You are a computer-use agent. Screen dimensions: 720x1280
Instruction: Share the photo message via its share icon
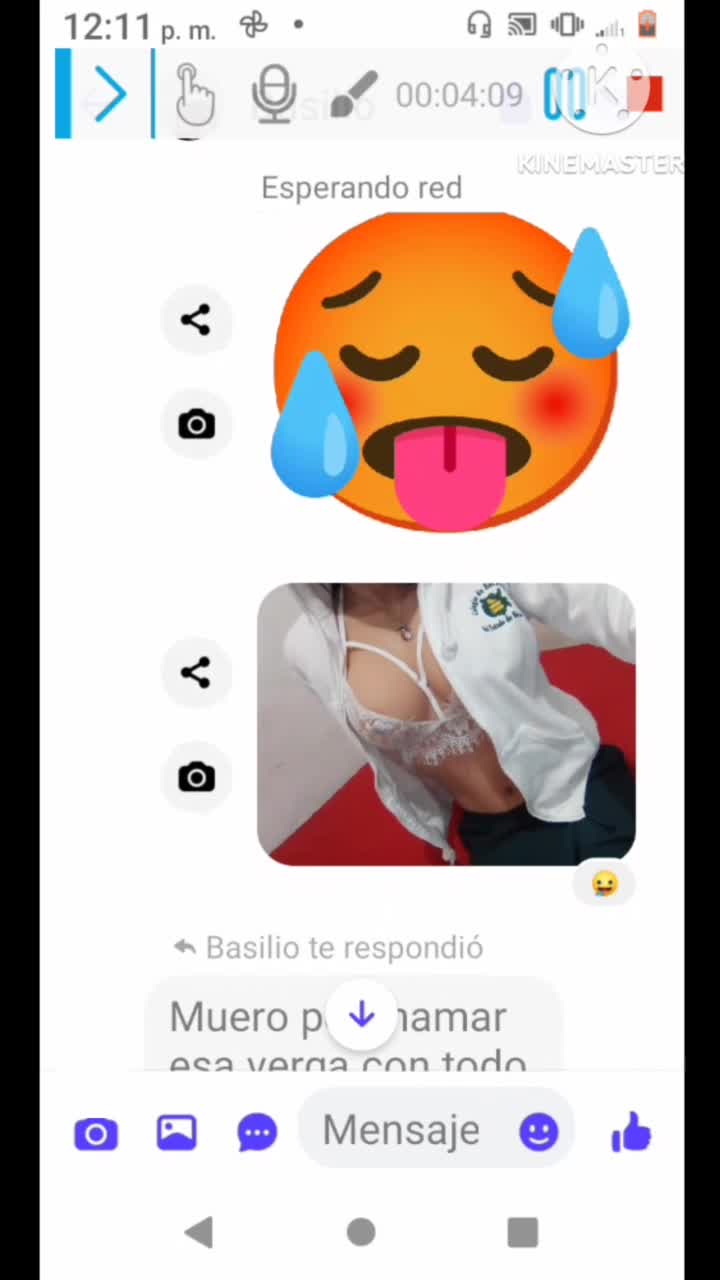coord(196,673)
